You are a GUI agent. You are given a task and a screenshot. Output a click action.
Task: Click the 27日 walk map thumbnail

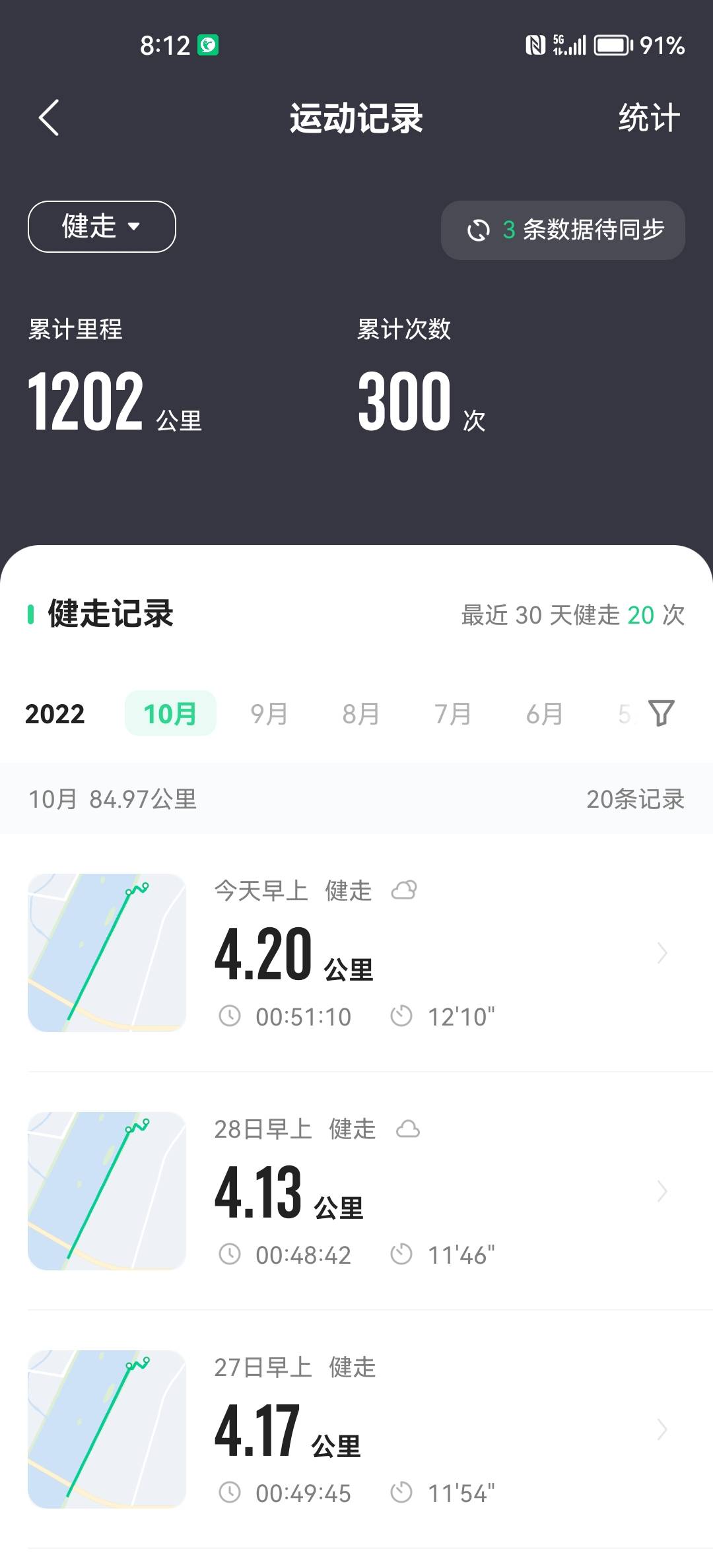click(x=107, y=1429)
